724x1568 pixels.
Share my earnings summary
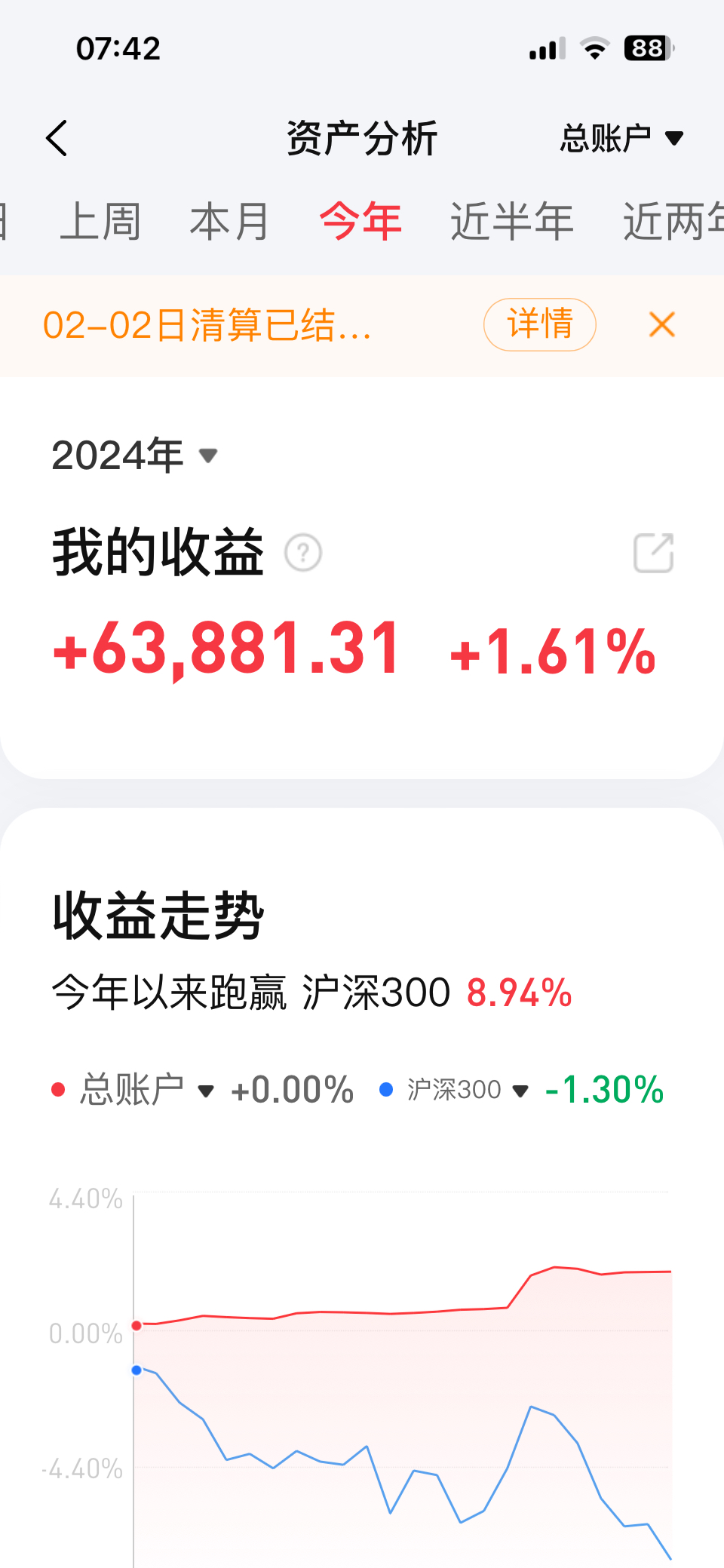click(653, 553)
